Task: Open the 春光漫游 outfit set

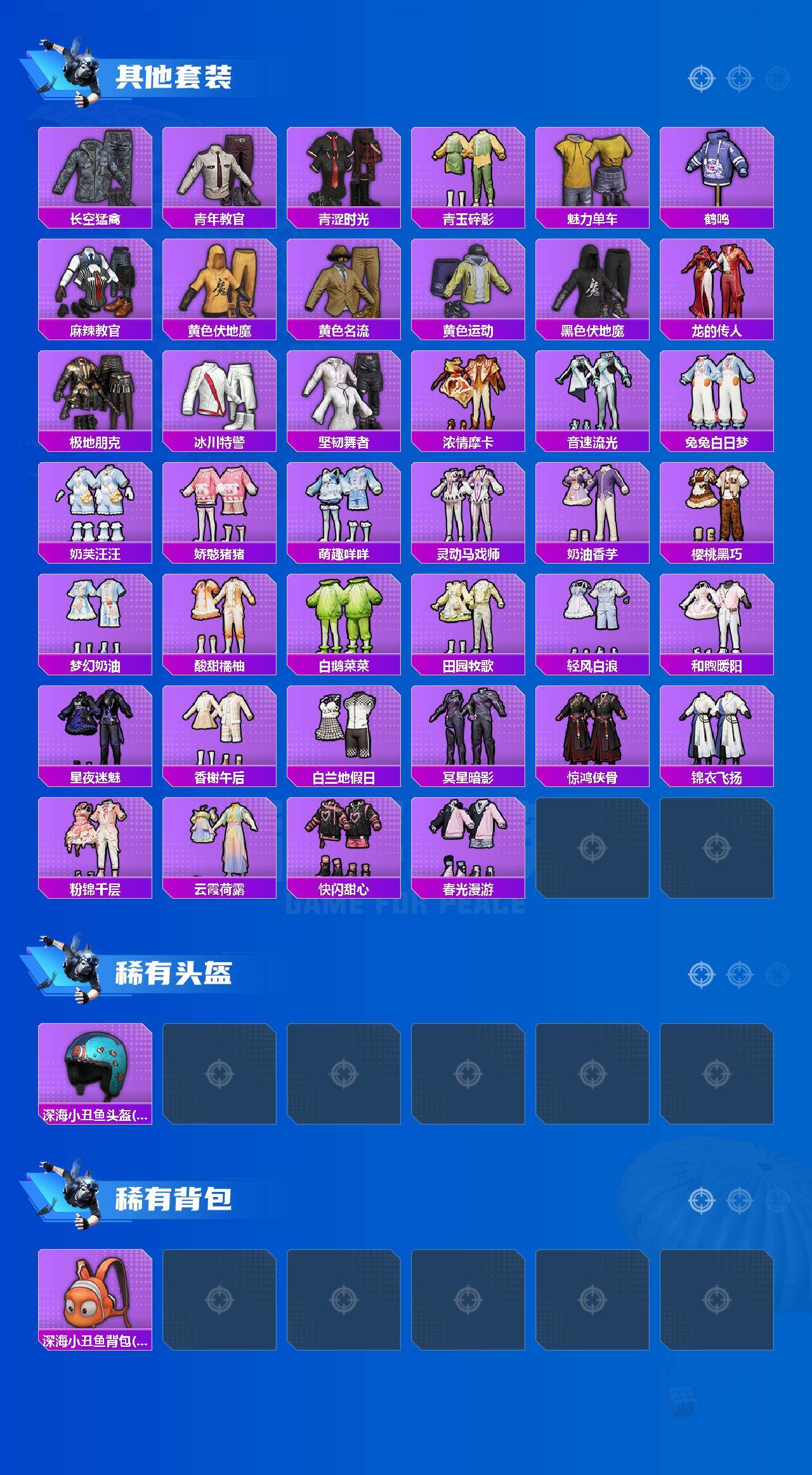Action: [x=469, y=844]
